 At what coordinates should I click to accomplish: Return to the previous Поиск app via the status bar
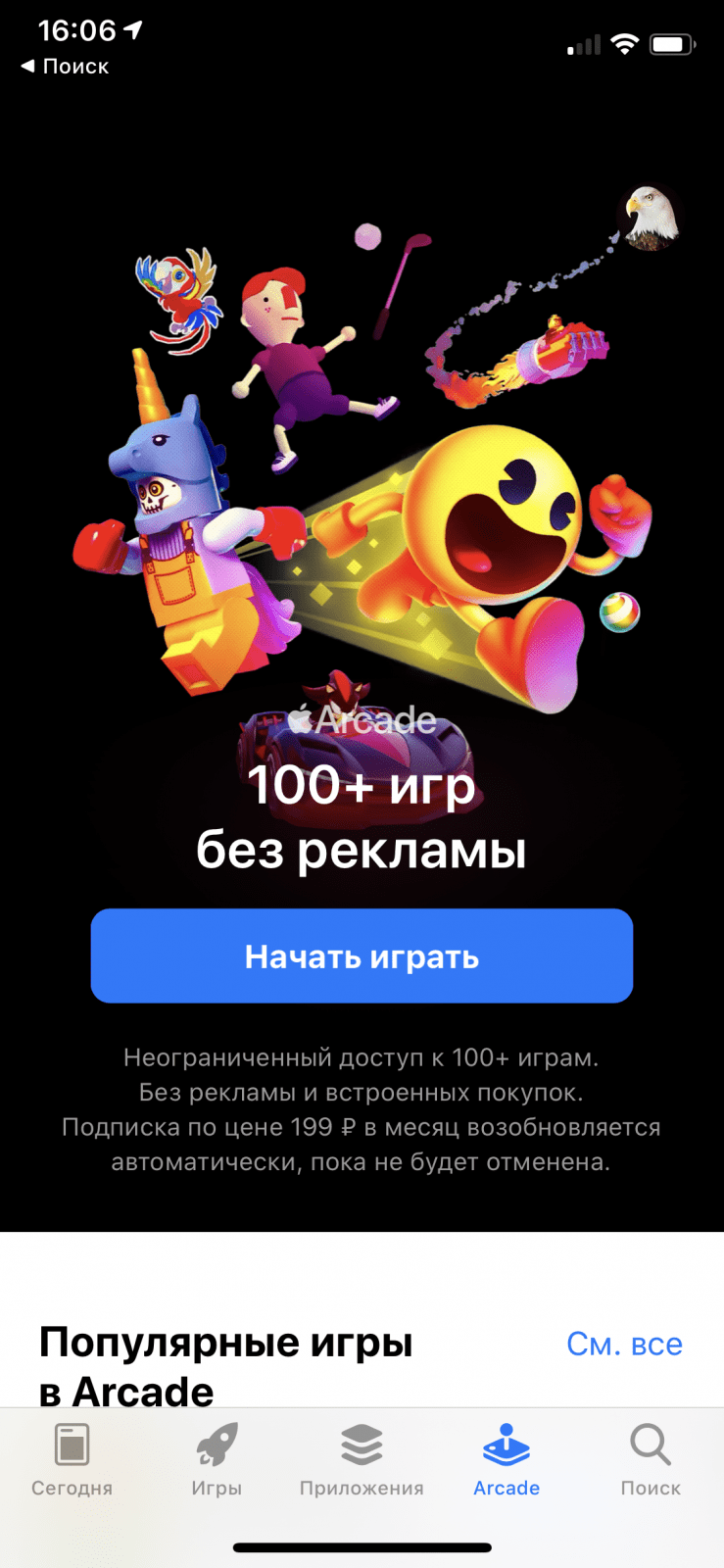[65, 66]
